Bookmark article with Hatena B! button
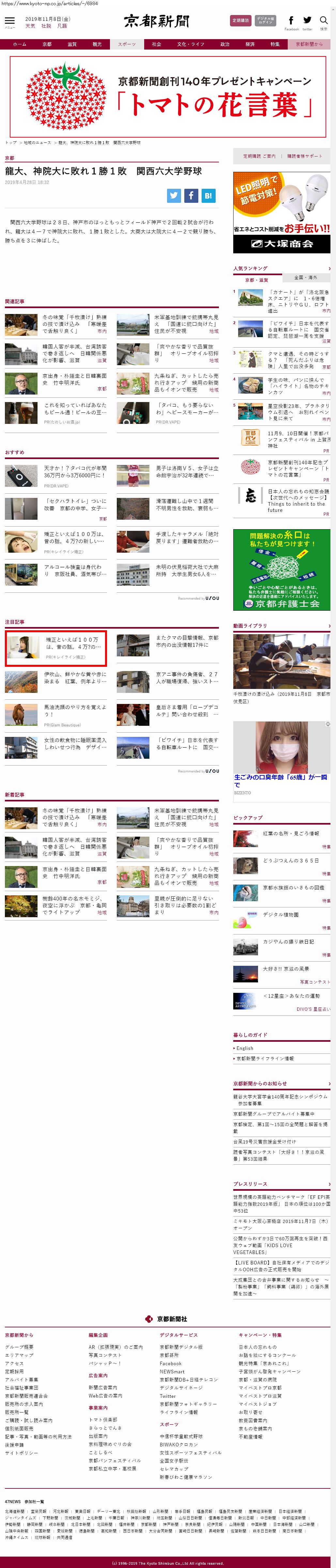This screenshot has height=1568, width=336. click(208, 195)
